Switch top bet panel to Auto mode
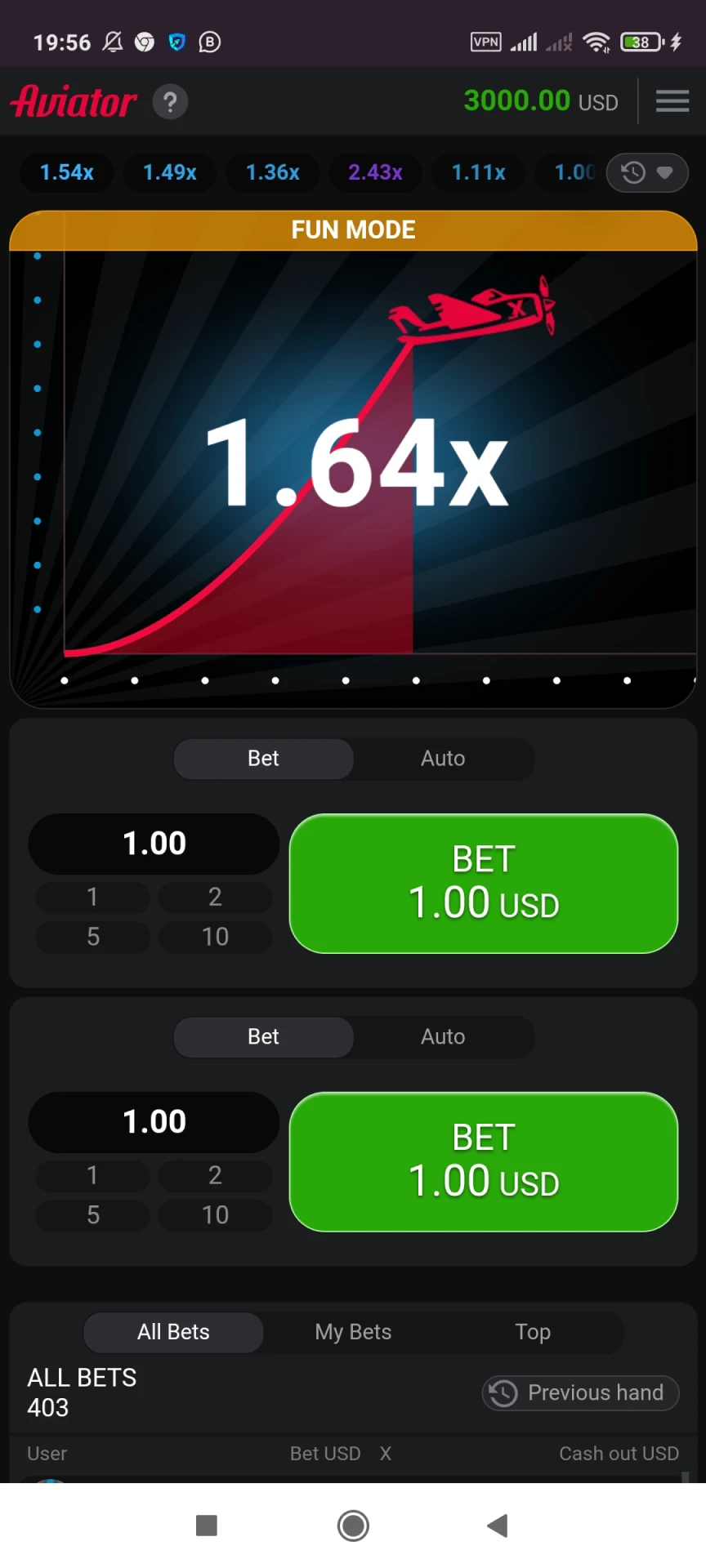Viewport: 706px width, 1568px height. (x=442, y=758)
